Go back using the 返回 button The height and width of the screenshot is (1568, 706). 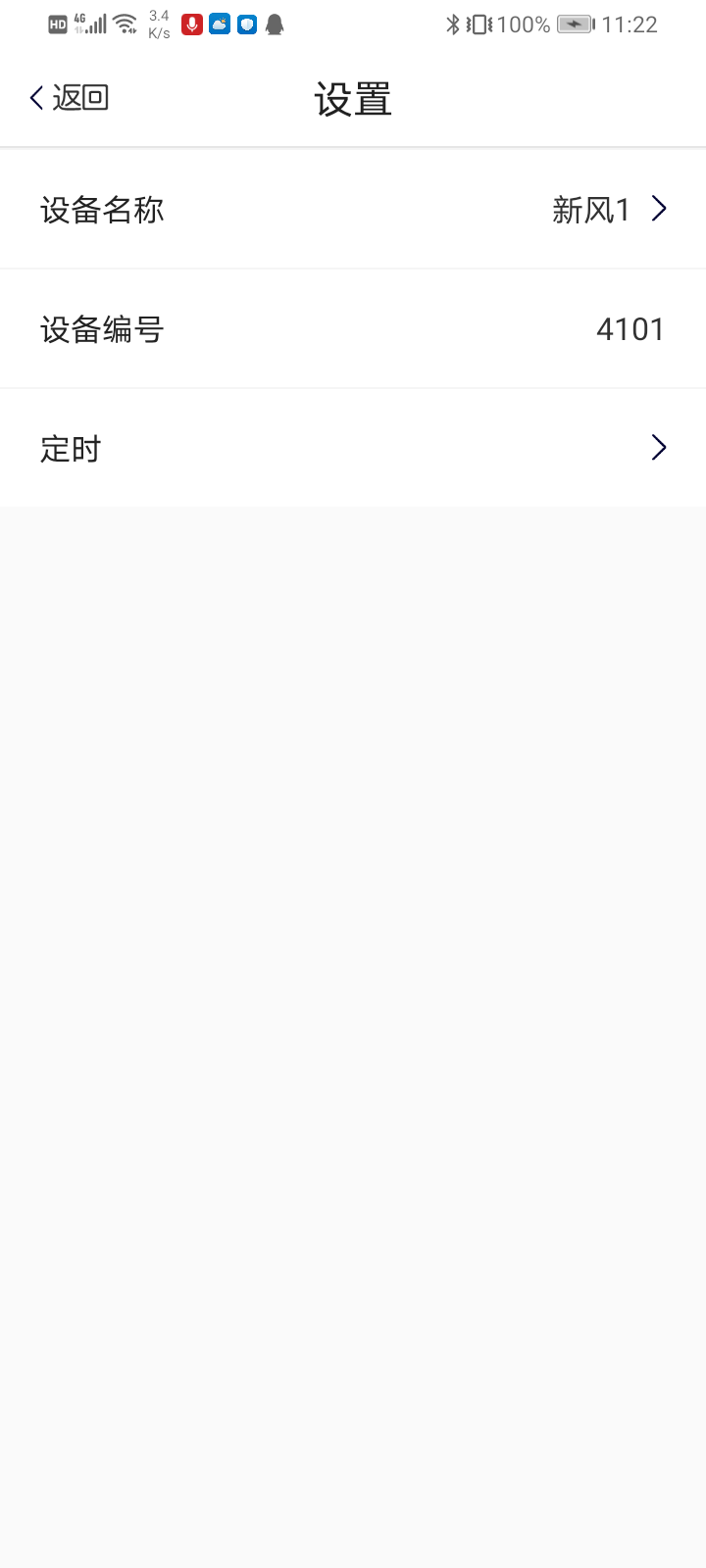(69, 98)
